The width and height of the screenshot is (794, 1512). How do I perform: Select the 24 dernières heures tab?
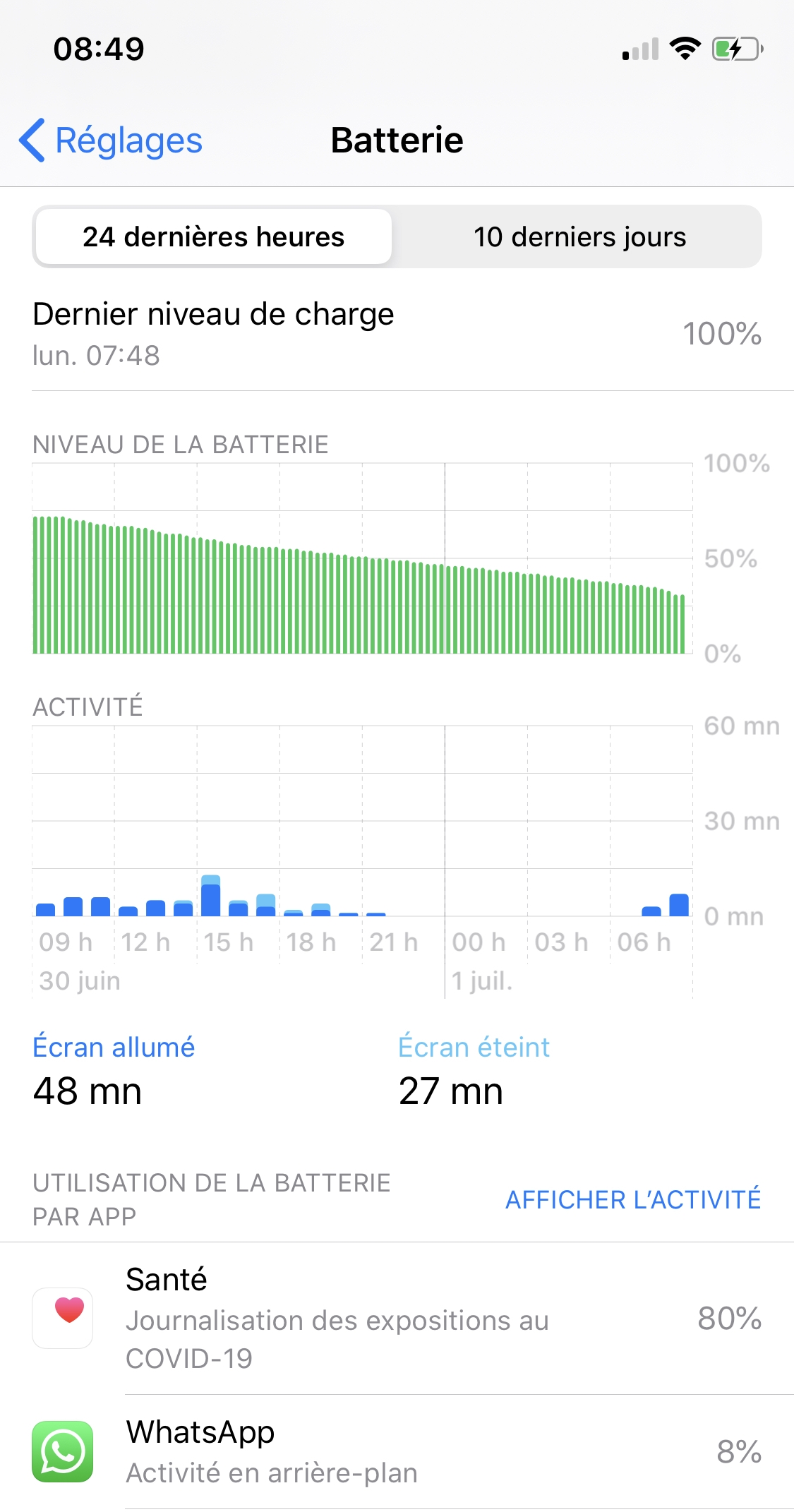(213, 237)
